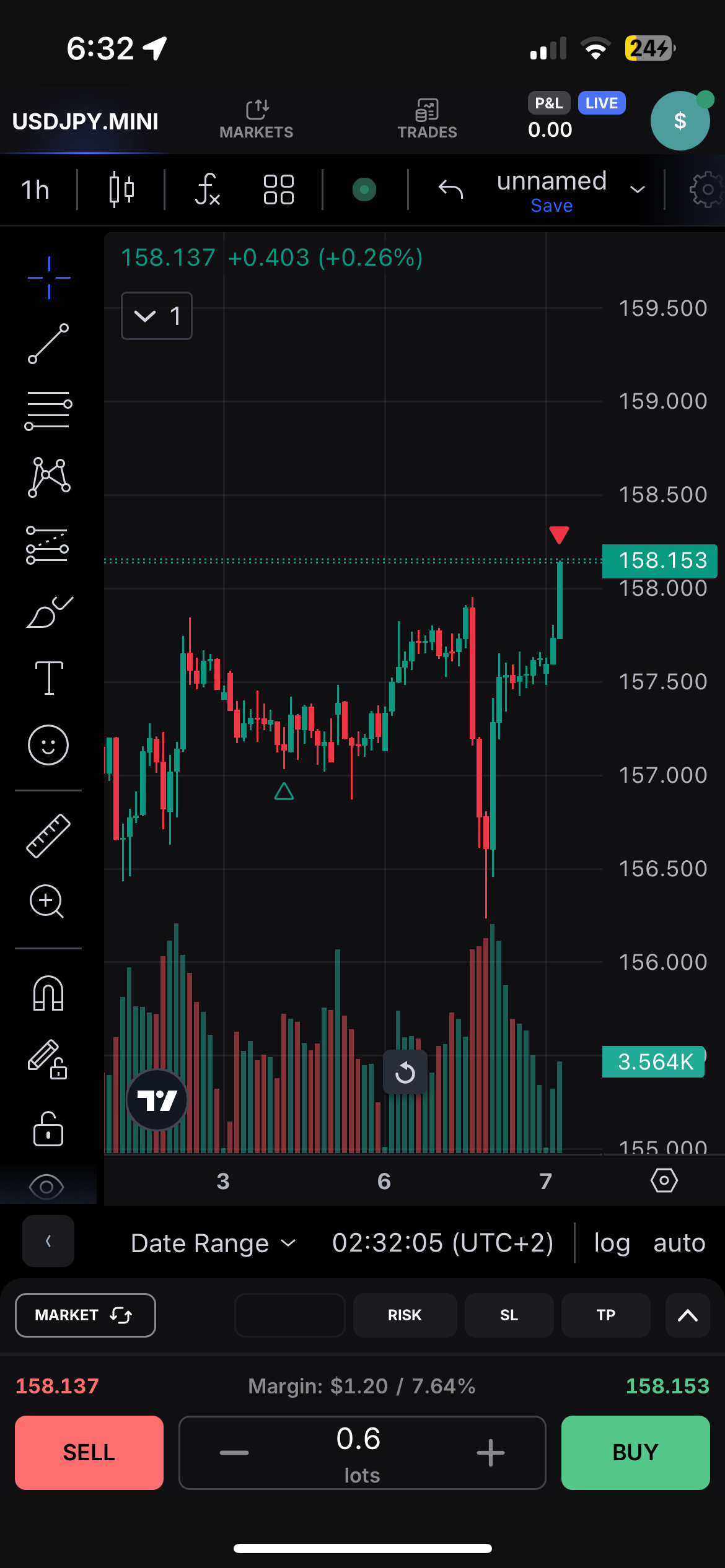Collapse the order panel with up chevron
This screenshot has height=1568, width=725.
[688, 1315]
